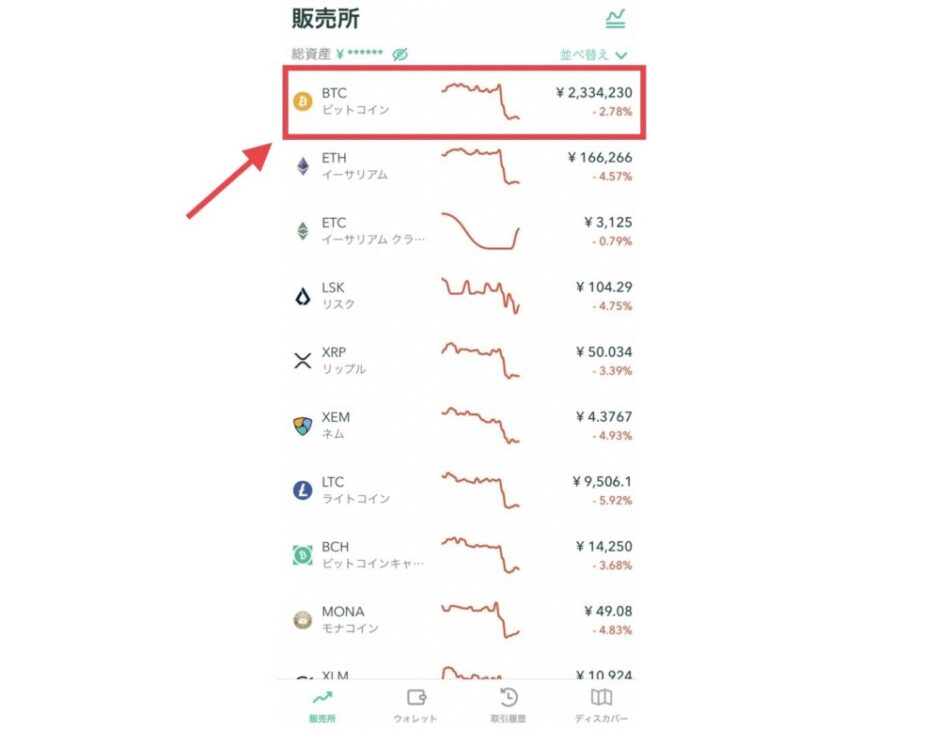
Task: View the LSK リスク row
Action: coord(462,296)
